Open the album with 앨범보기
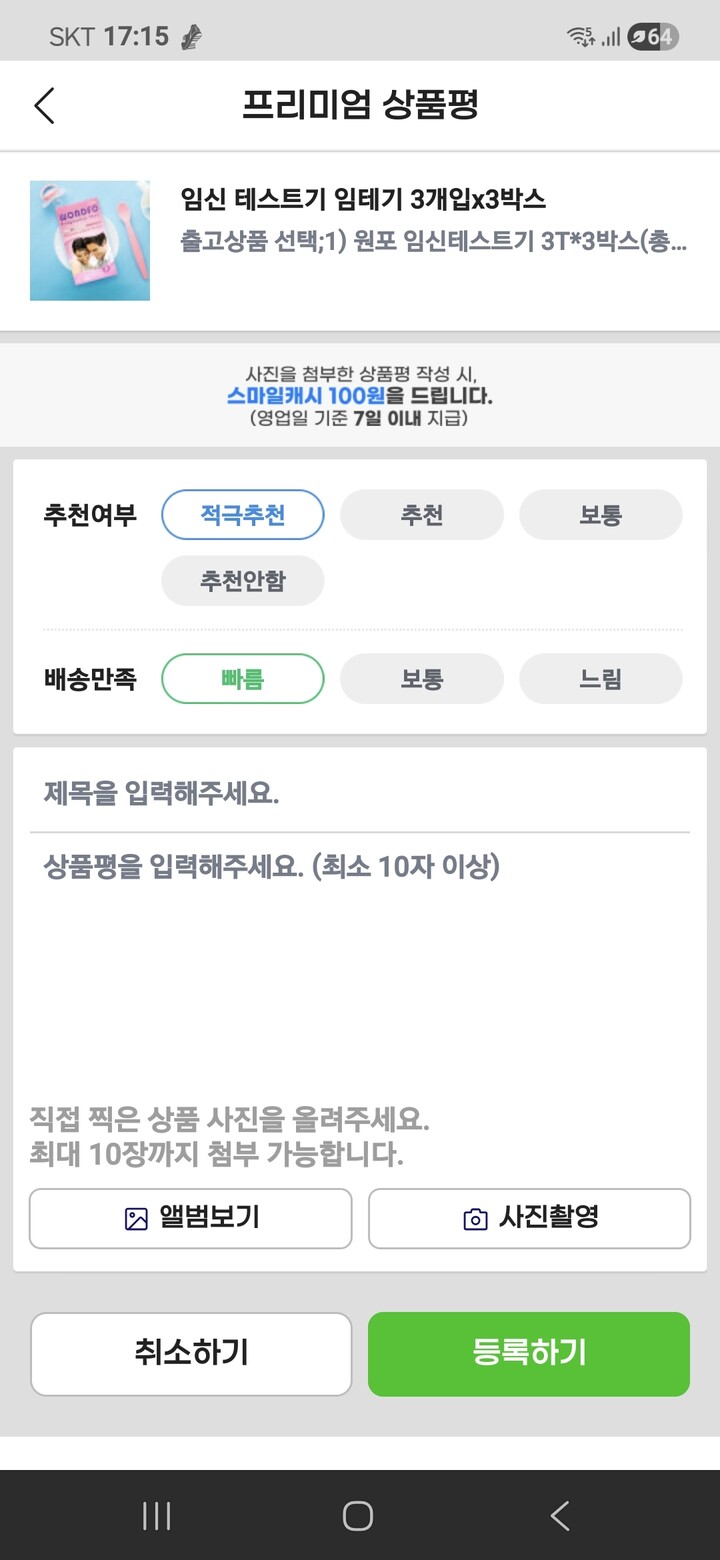 (x=190, y=1218)
